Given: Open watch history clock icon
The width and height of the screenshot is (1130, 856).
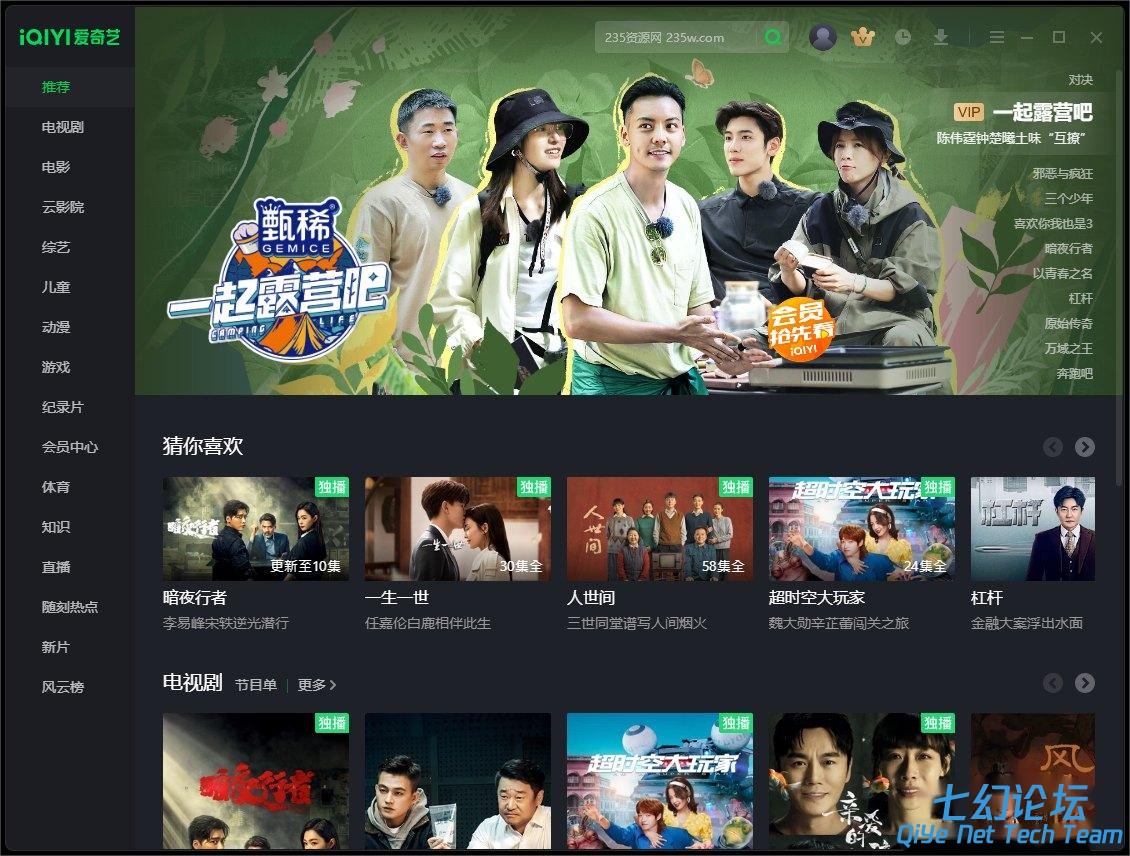Looking at the screenshot, I should [903, 37].
